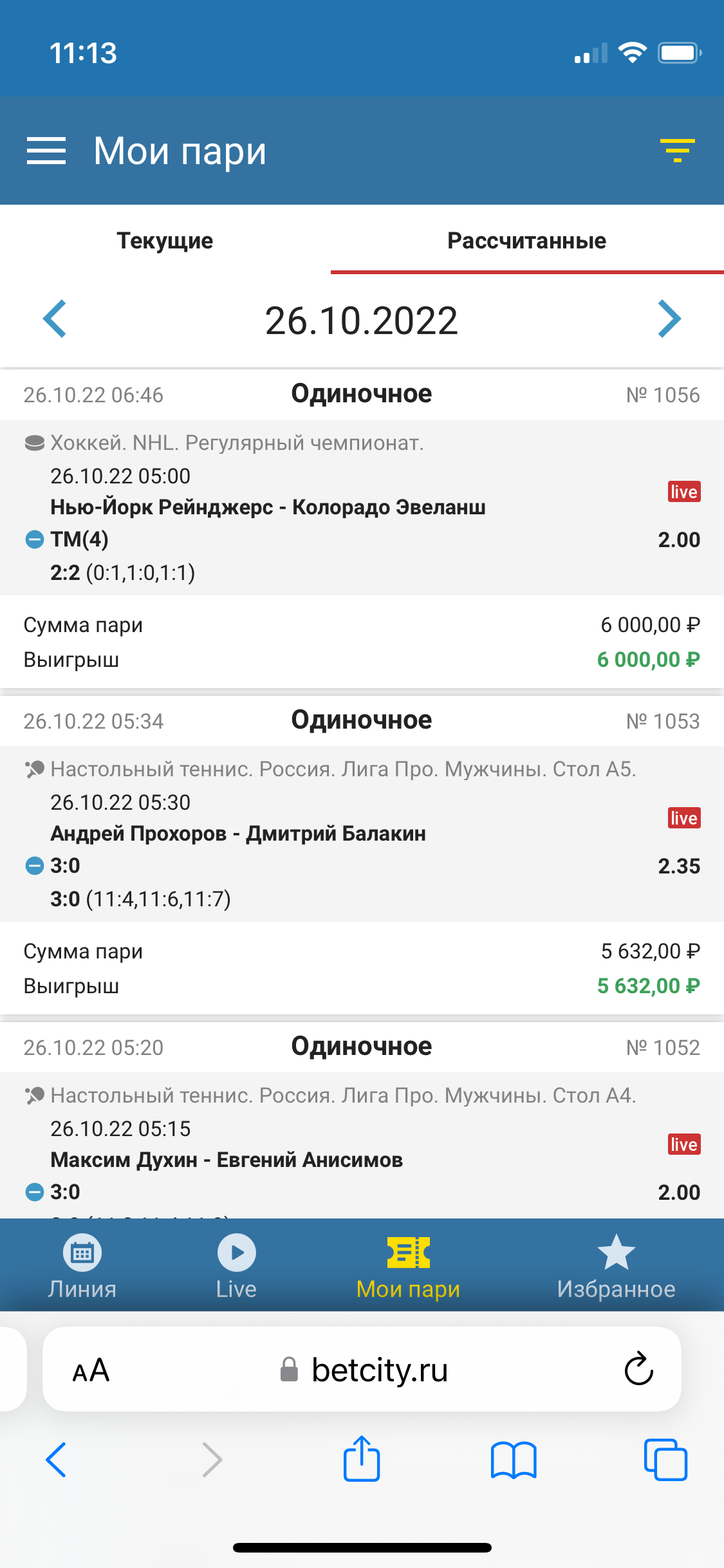The width and height of the screenshot is (724, 1568).
Task: Open bet № 1052 Духин - Анисимов
Action: tap(227, 1160)
